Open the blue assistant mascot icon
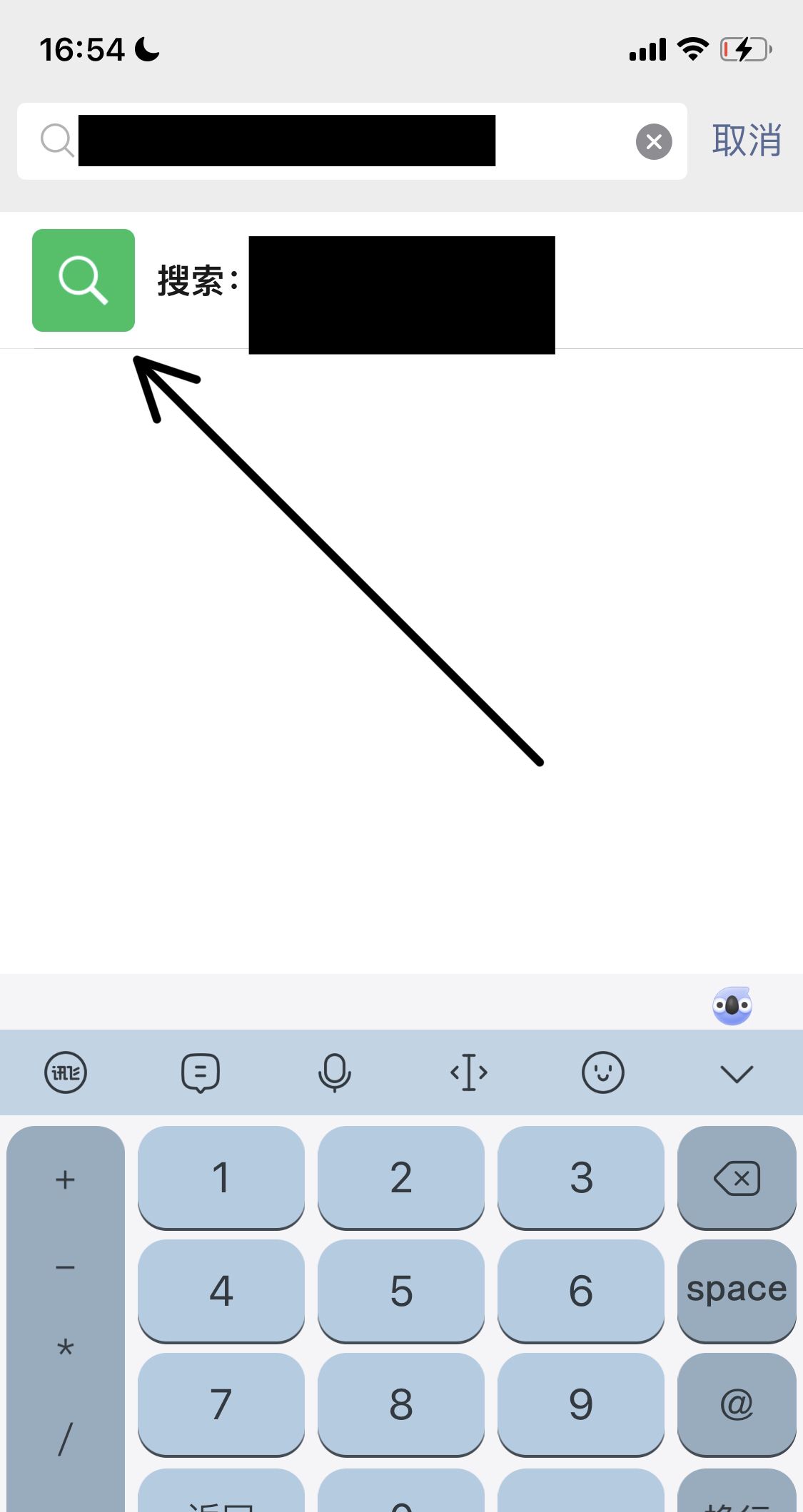This screenshot has height=1512, width=803. tap(732, 1005)
